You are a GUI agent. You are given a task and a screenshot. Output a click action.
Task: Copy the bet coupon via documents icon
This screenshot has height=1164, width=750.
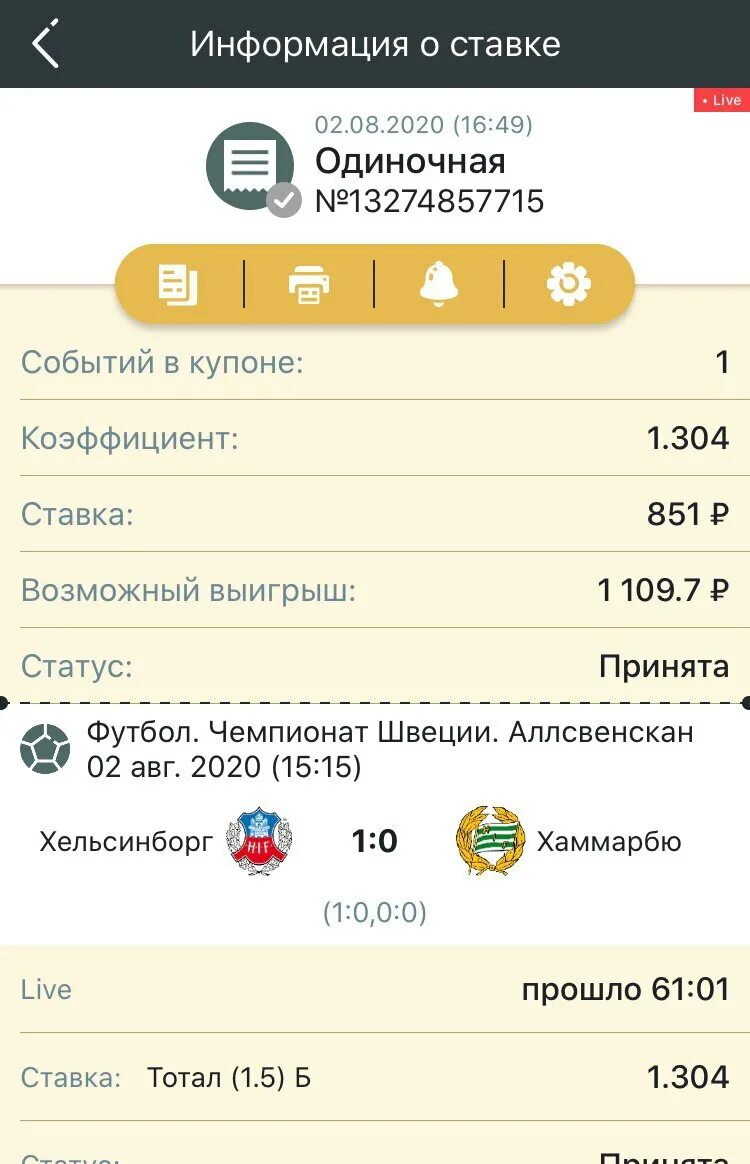click(176, 284)
